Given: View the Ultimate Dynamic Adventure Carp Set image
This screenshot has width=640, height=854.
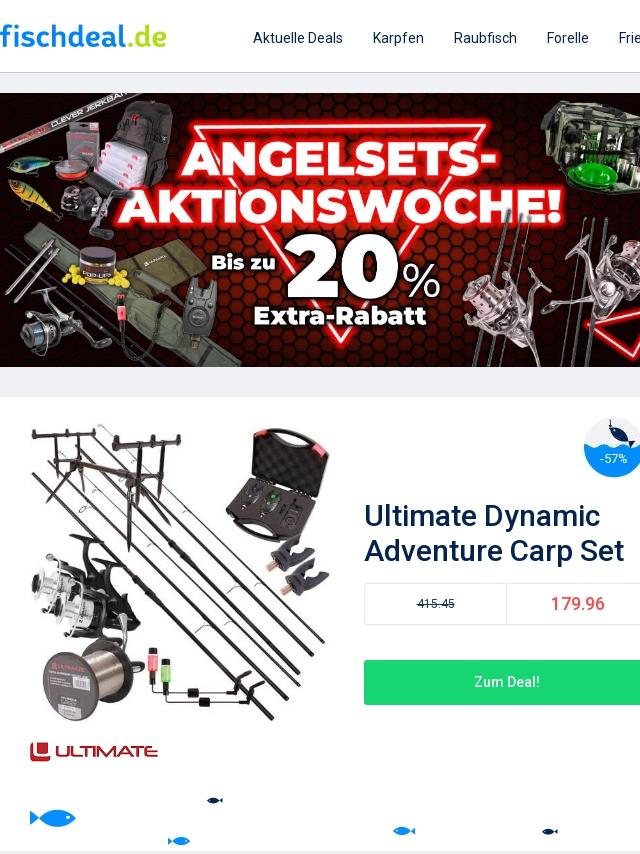Looking at the screenshot, I should point(180,575).
